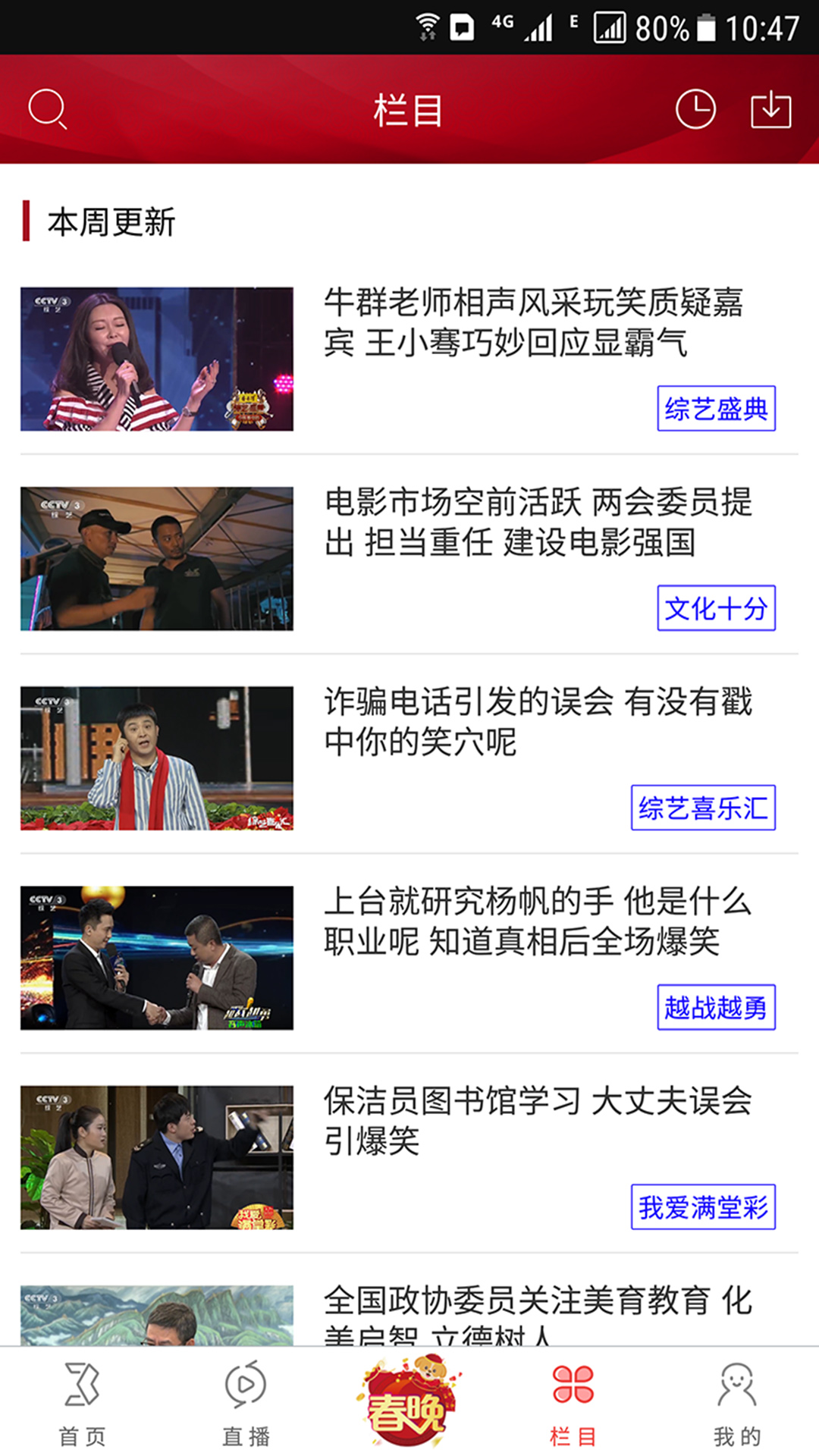View watch history clock icon
Screen dimensions: 819x1456
coord(695,110)
